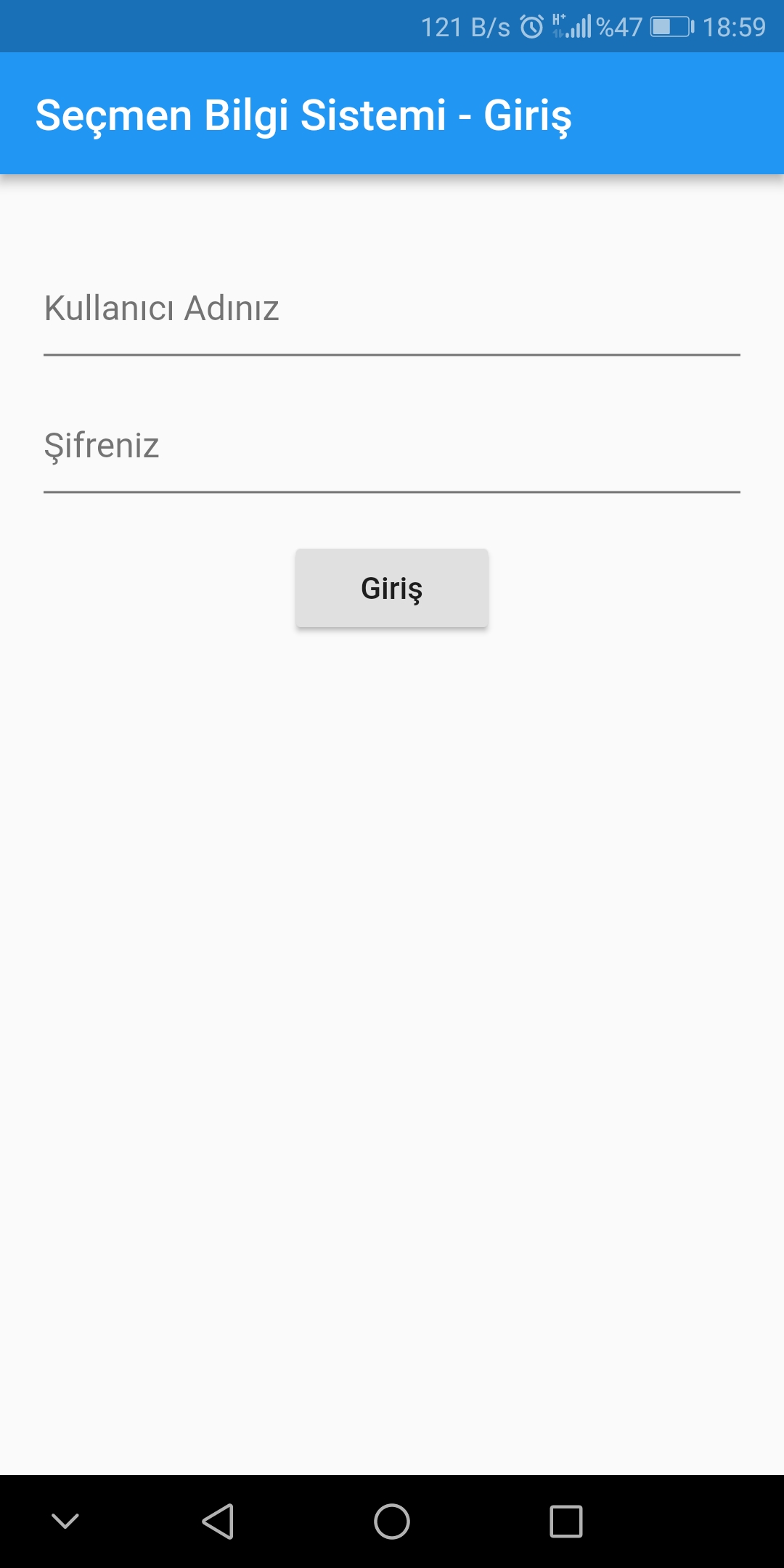Hide the navigation bar with the down chevron

pyautogui.click(x=65, y=1522)
